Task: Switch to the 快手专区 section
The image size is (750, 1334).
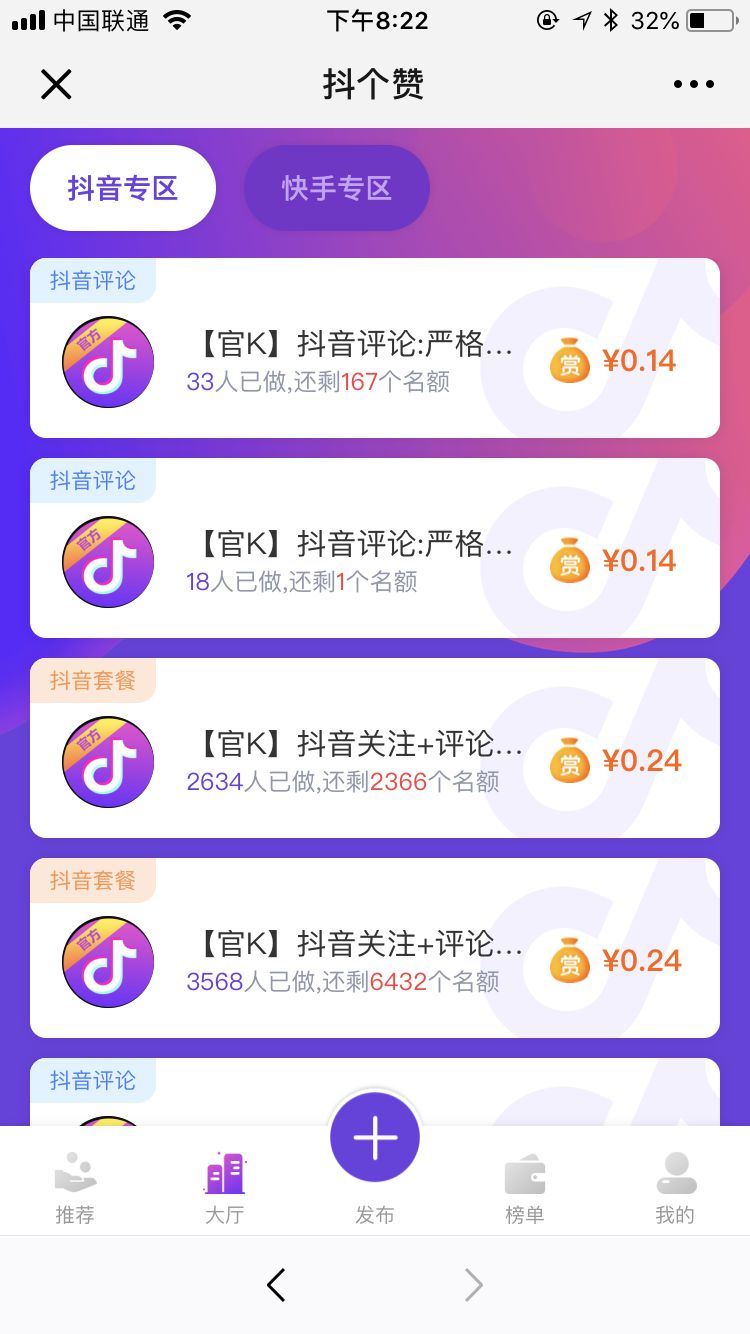Action: click(x=336, y=188)
